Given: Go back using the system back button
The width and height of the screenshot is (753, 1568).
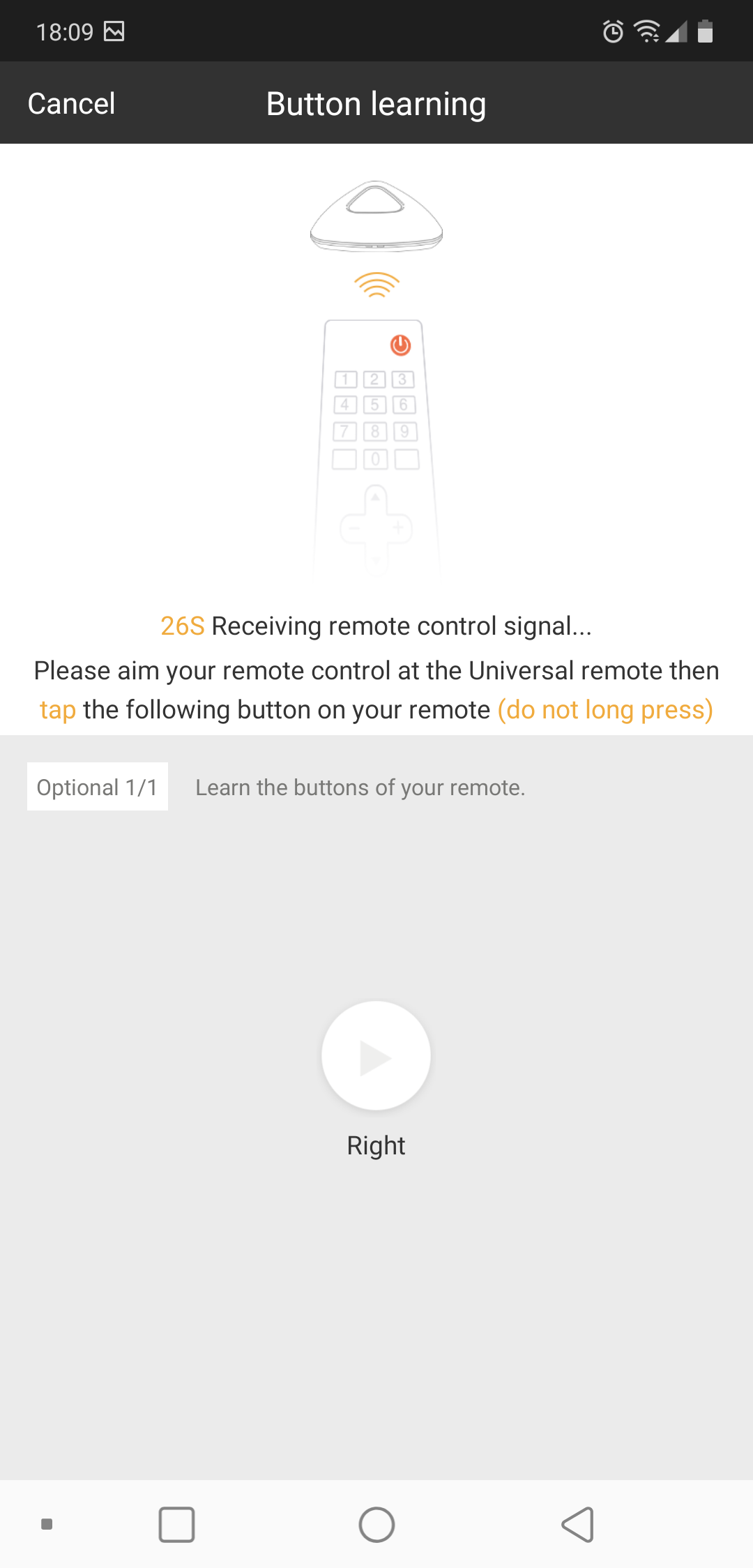Looking at the screenshot, I should pyautogui.click(x=577, y=1524).
